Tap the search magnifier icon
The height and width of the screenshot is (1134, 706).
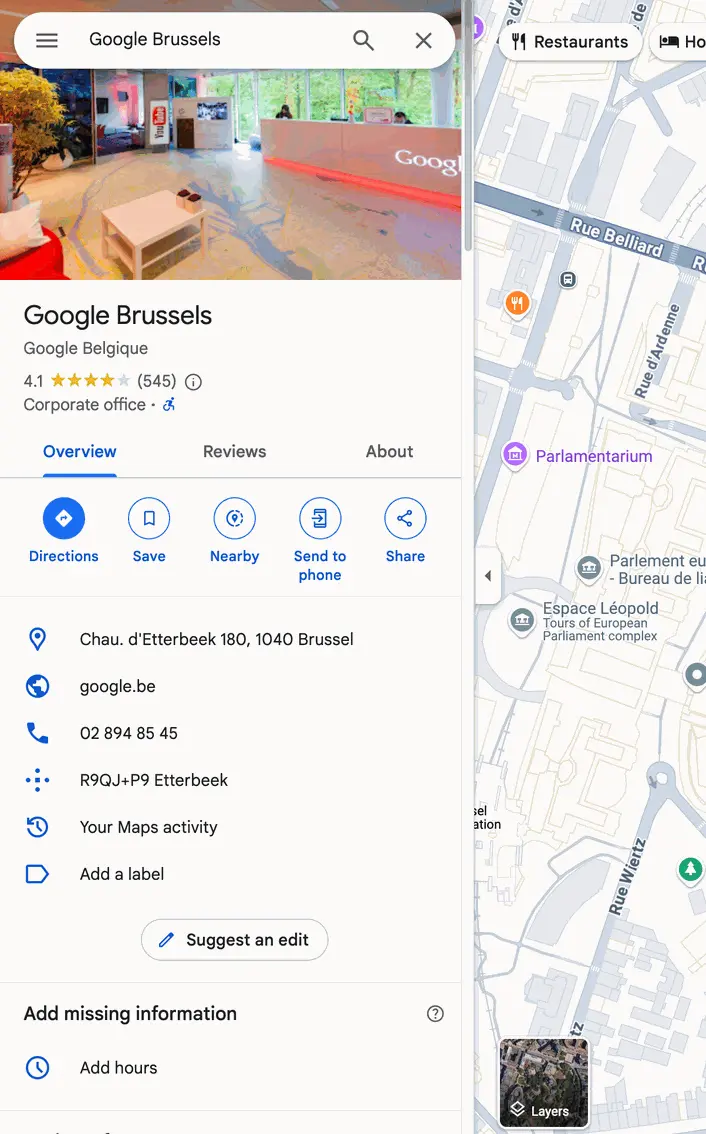364,40
